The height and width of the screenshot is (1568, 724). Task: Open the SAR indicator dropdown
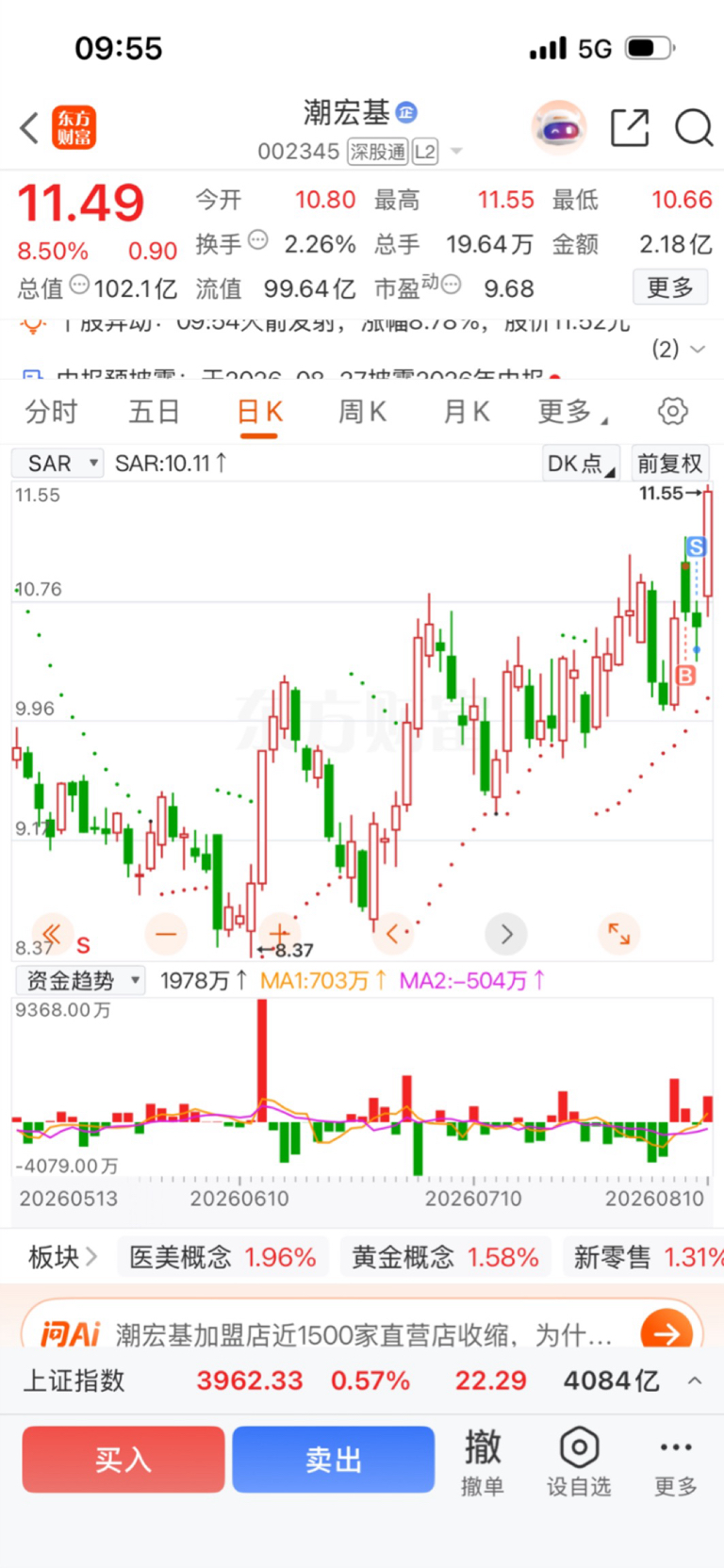[x=58, y=463]
